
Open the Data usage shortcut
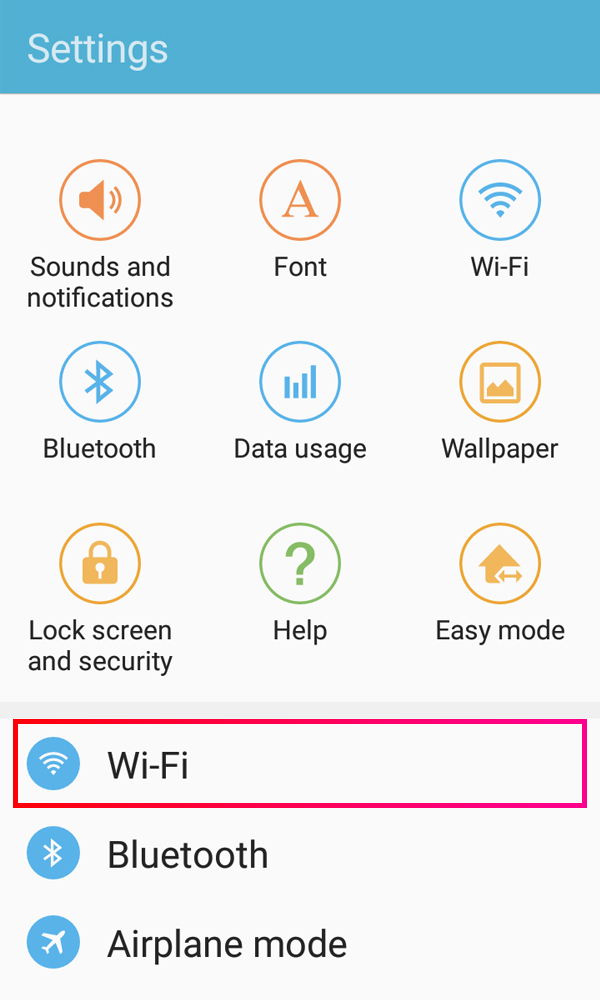pos(300,402)
